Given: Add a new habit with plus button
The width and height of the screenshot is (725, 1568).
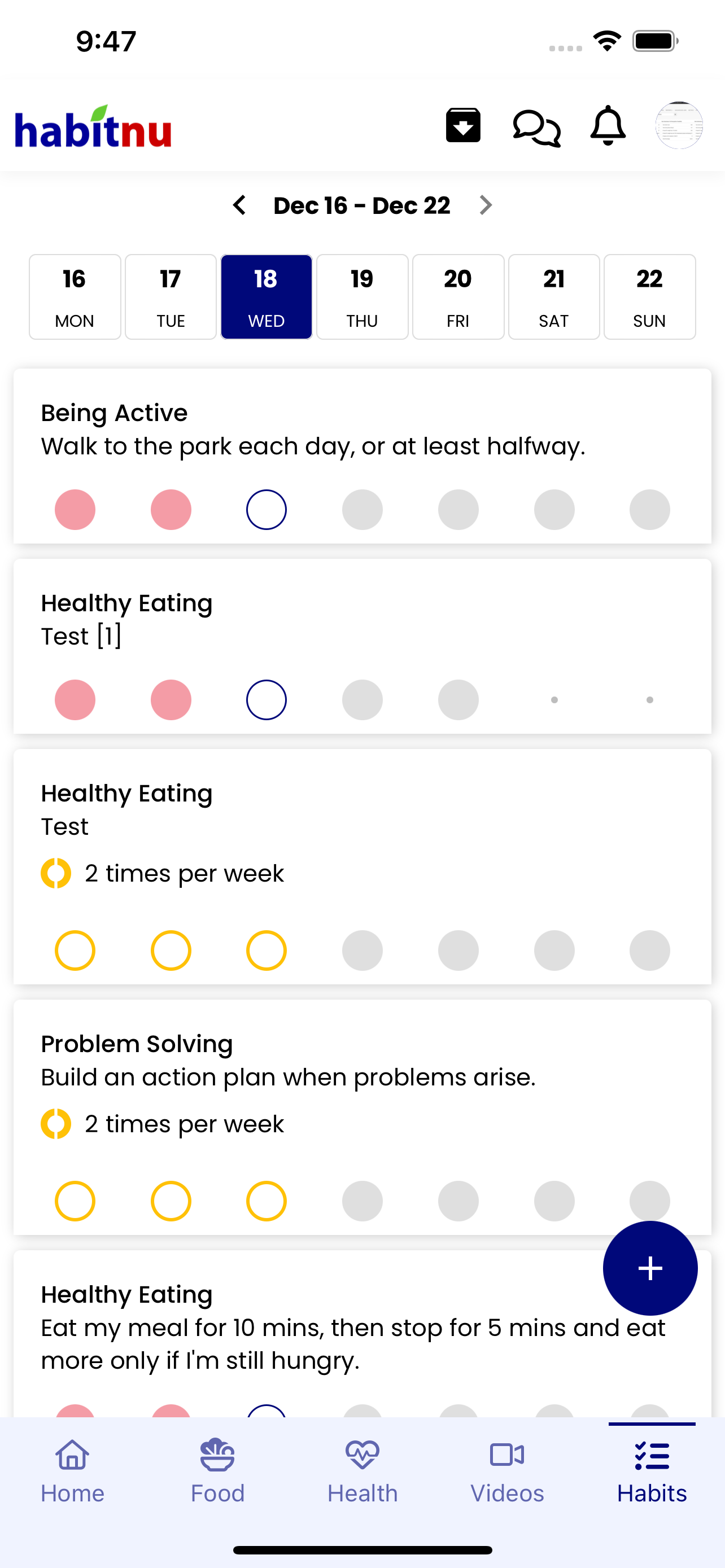Looking at the screenshot, I should [x=649, y=1268].
